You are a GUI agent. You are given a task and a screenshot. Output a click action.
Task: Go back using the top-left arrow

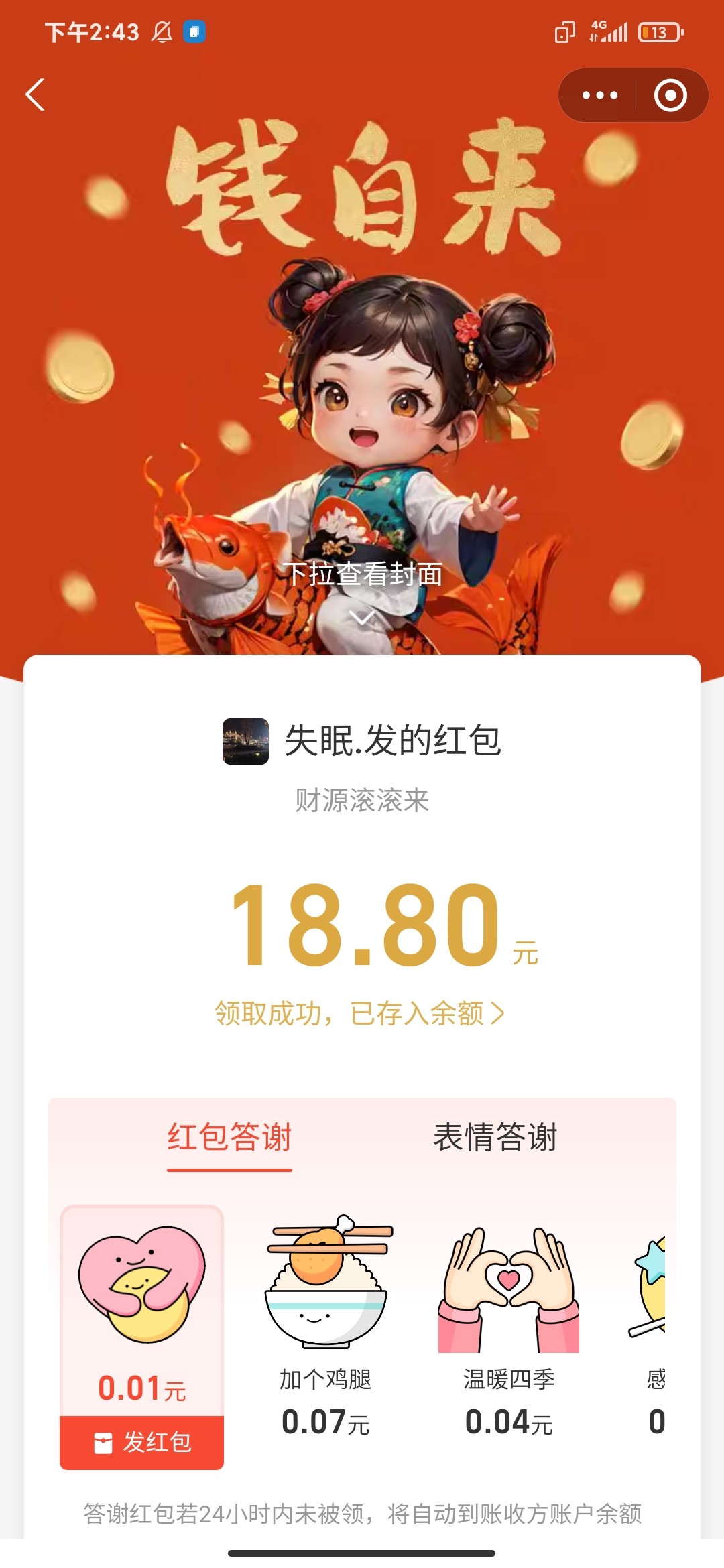(x=36, y=94)
